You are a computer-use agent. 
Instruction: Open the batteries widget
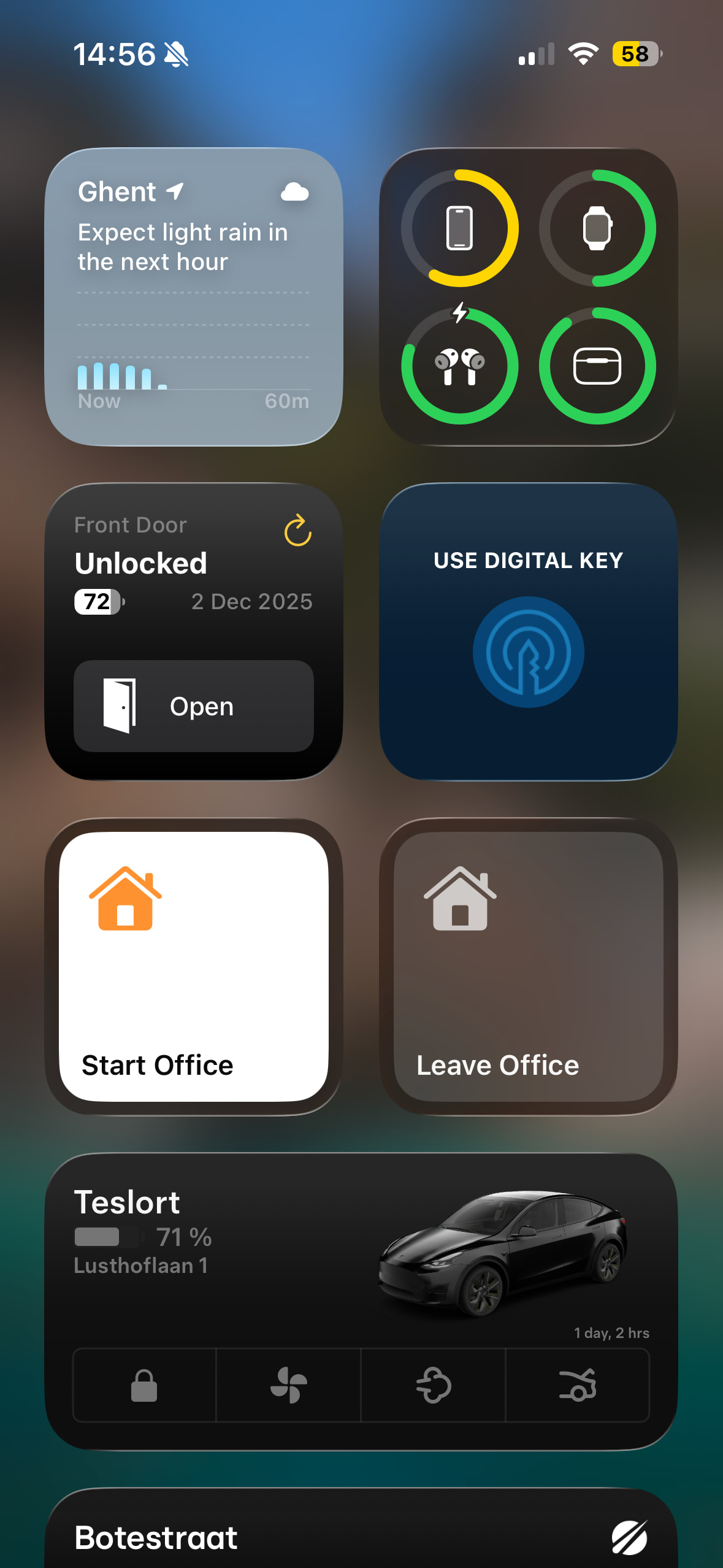click(x=528, y=297)
